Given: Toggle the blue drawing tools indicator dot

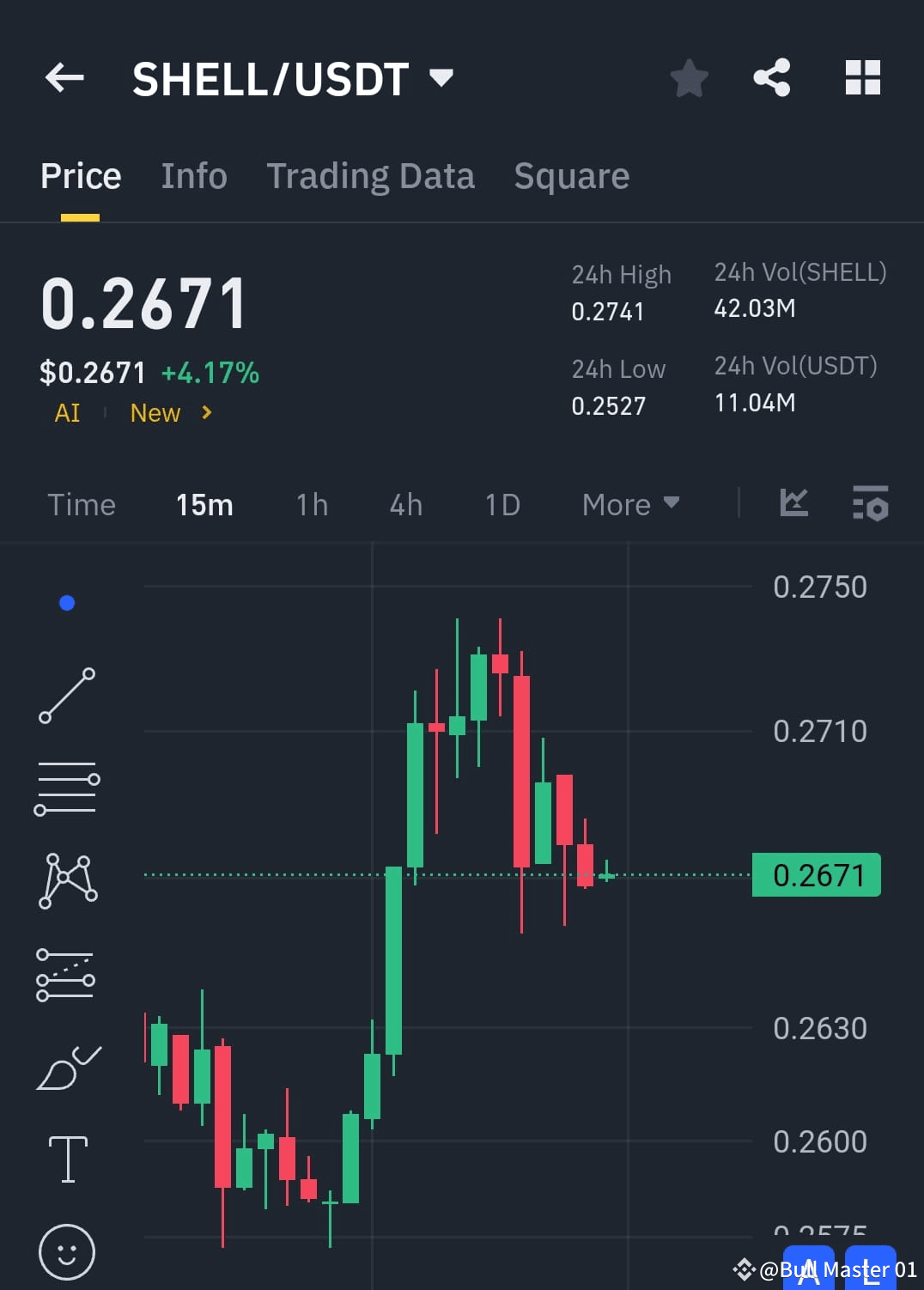Looking at the screenshot, I should pyautogui.click(x=68, y=603).
